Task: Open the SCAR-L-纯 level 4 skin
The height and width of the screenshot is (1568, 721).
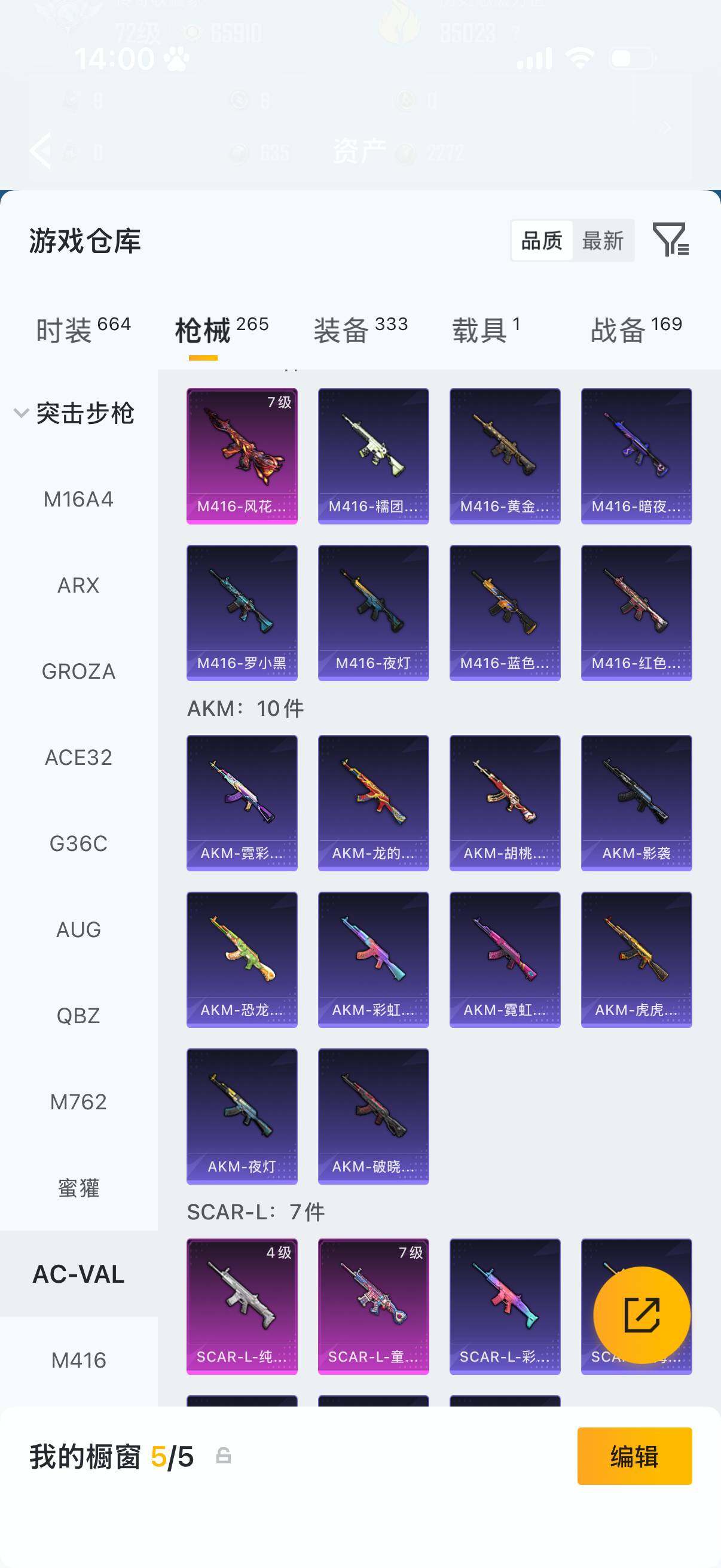Action: (x=242, y=1306)
